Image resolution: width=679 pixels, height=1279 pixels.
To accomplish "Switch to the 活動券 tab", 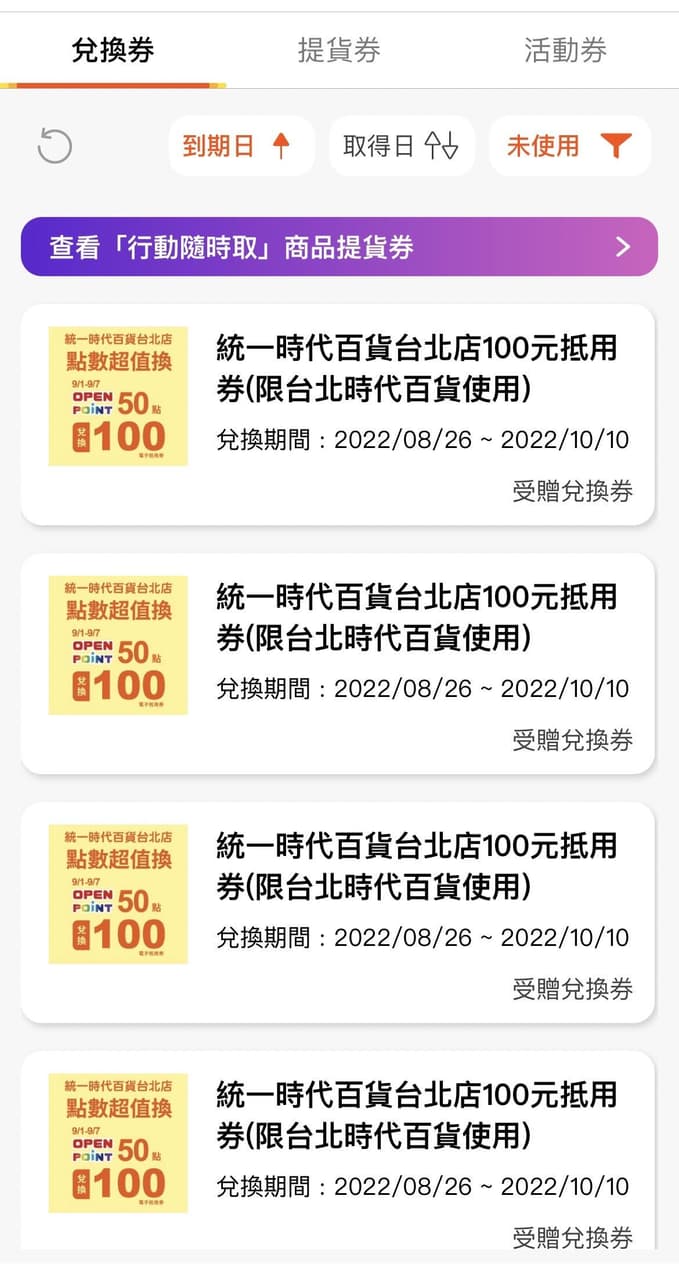I will [565, 50].
